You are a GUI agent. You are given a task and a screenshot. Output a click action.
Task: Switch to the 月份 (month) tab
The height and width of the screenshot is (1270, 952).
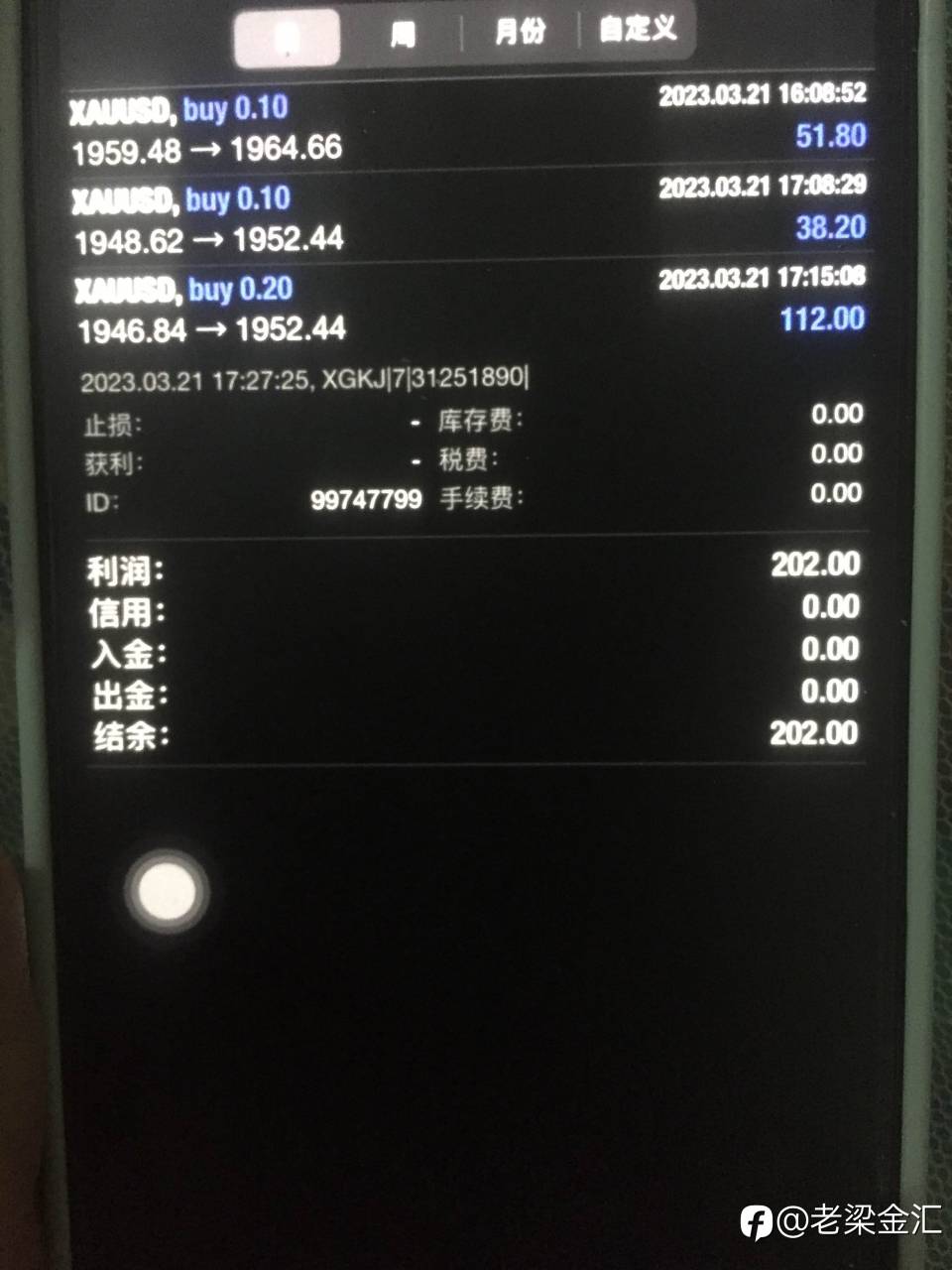(x=520, y=33)
